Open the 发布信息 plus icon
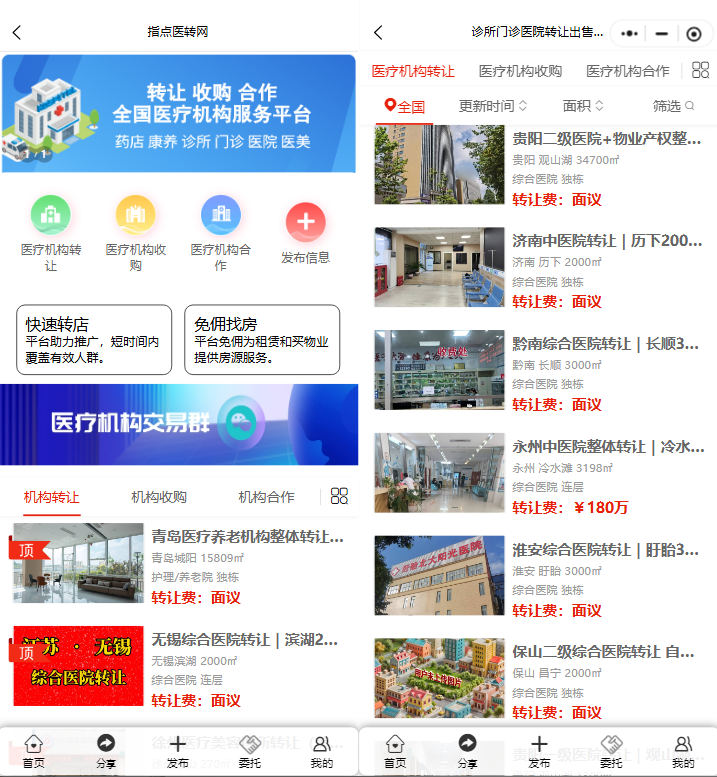717x777 pixels. pyautogui.click(x=305, y=222)
